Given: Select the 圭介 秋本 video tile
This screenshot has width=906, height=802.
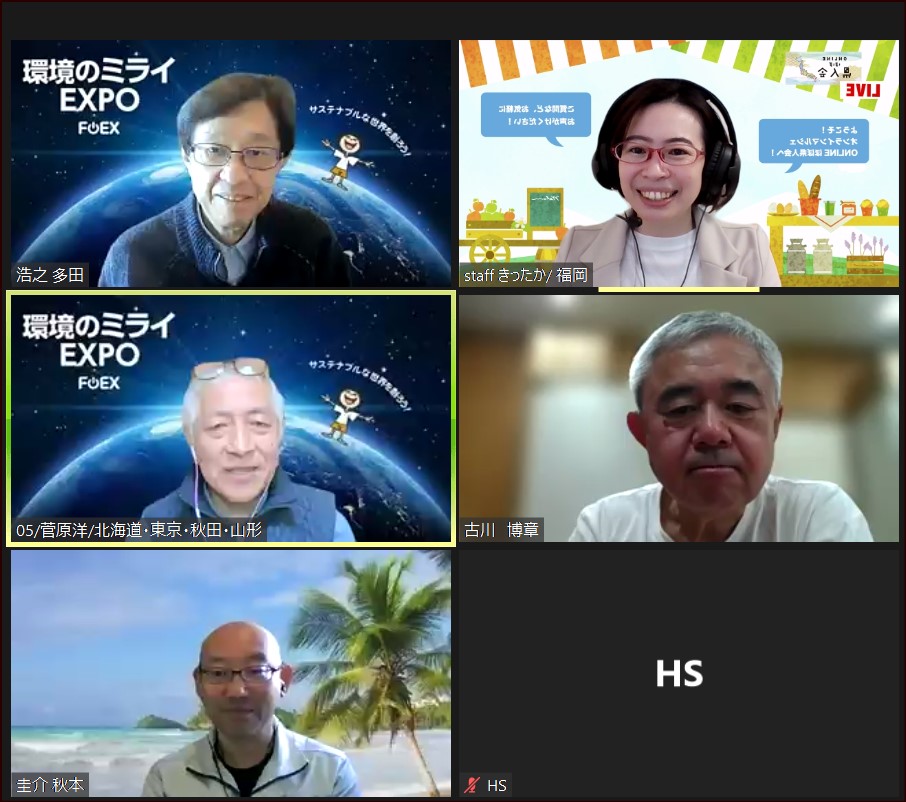Looking at the screenshot, I should [231, 673].
